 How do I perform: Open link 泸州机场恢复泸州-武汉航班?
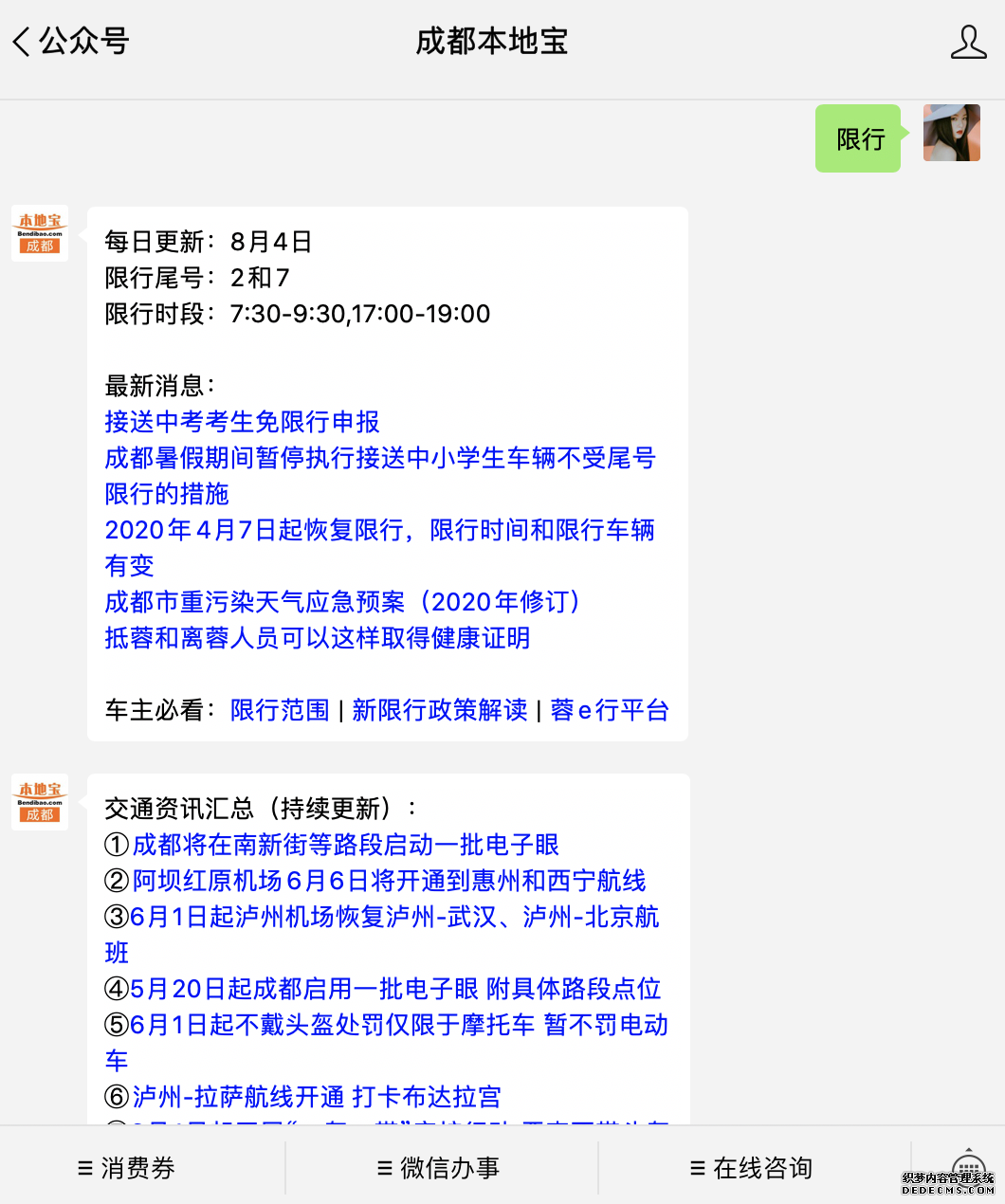point(393,917)
